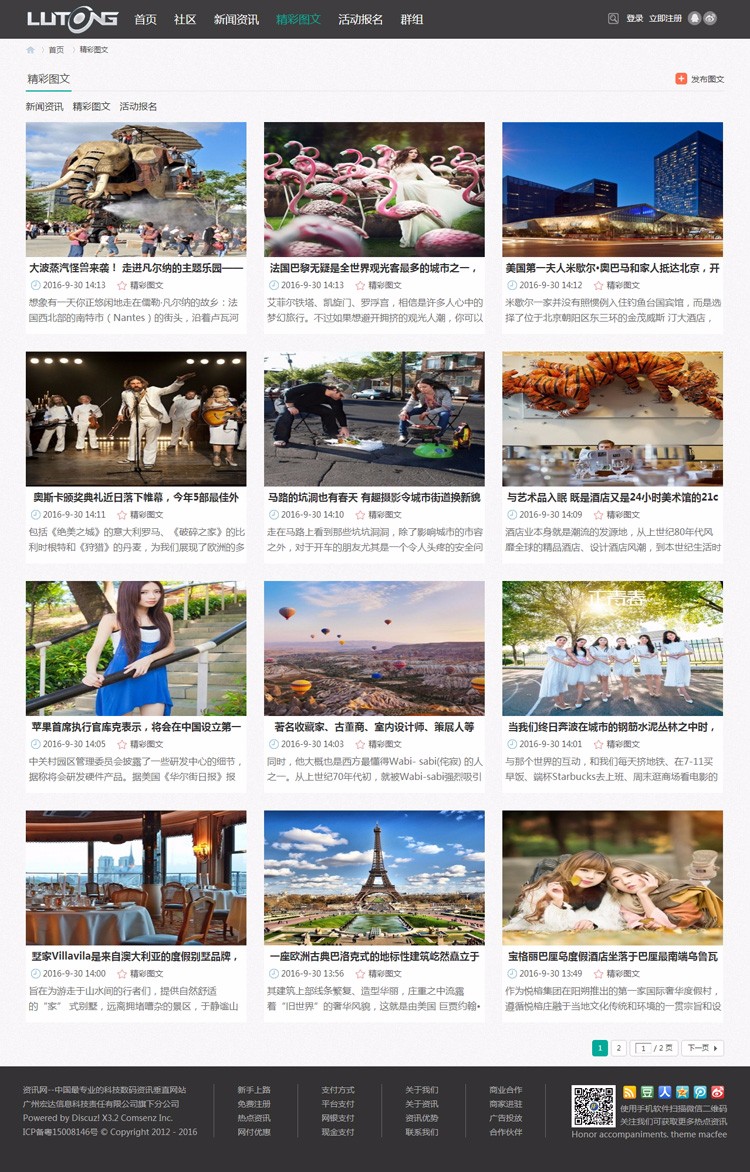Open the search icon in header
750x1172 pixels.
(613, 18)
